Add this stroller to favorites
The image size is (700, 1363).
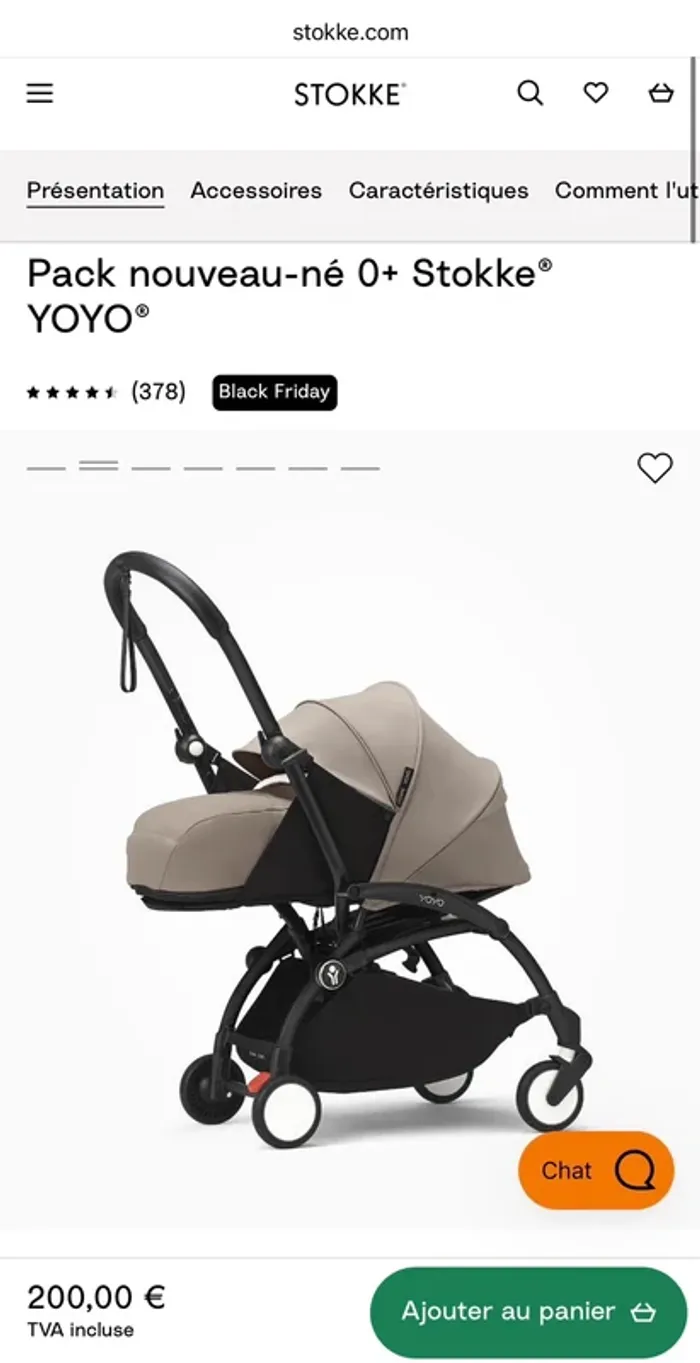655,468
